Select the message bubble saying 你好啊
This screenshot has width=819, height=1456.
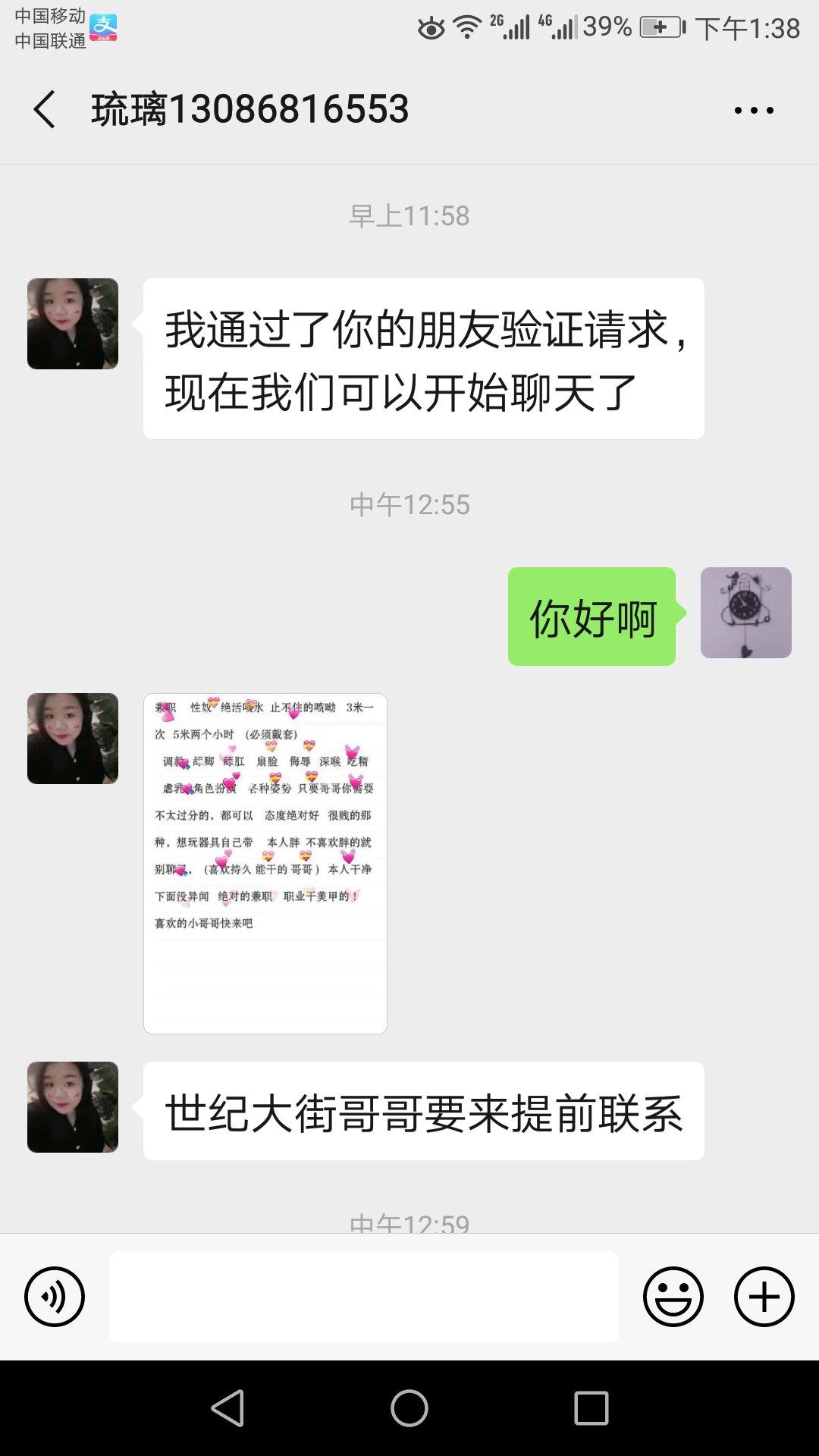(x=592, y=614)
